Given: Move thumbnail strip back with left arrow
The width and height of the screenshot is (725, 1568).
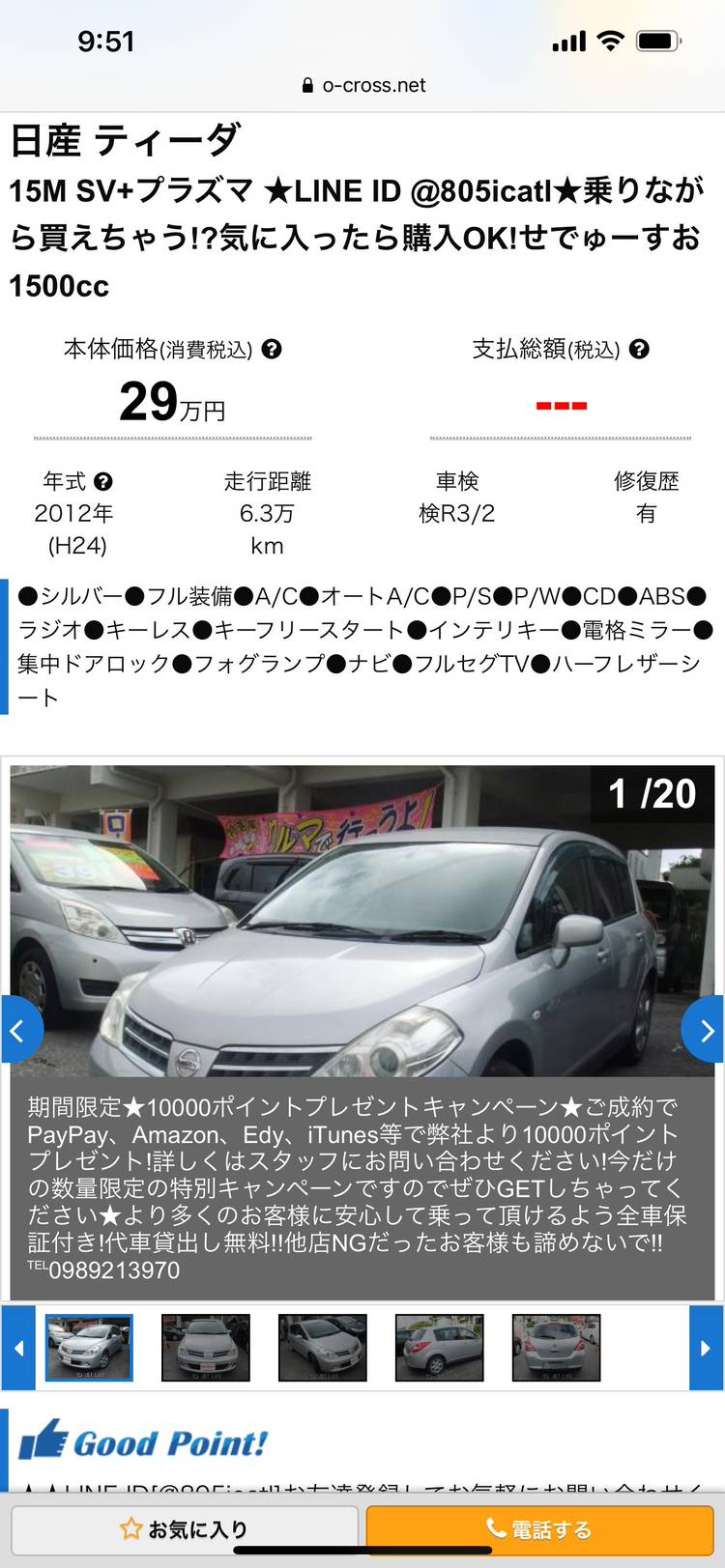Looking at the screenshot, I should (x=18, y=1348).
